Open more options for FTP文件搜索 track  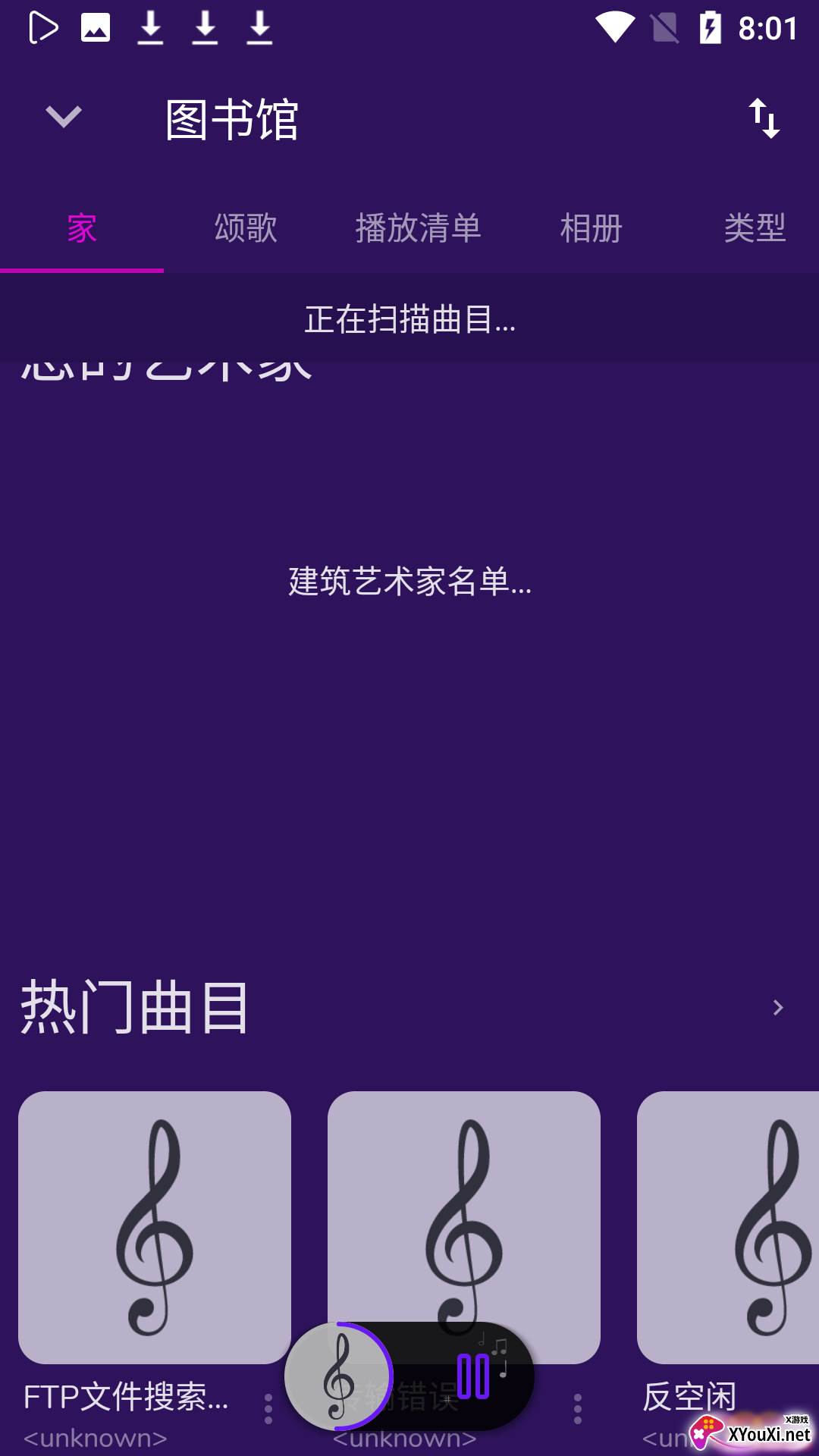tap(268, 1408)
